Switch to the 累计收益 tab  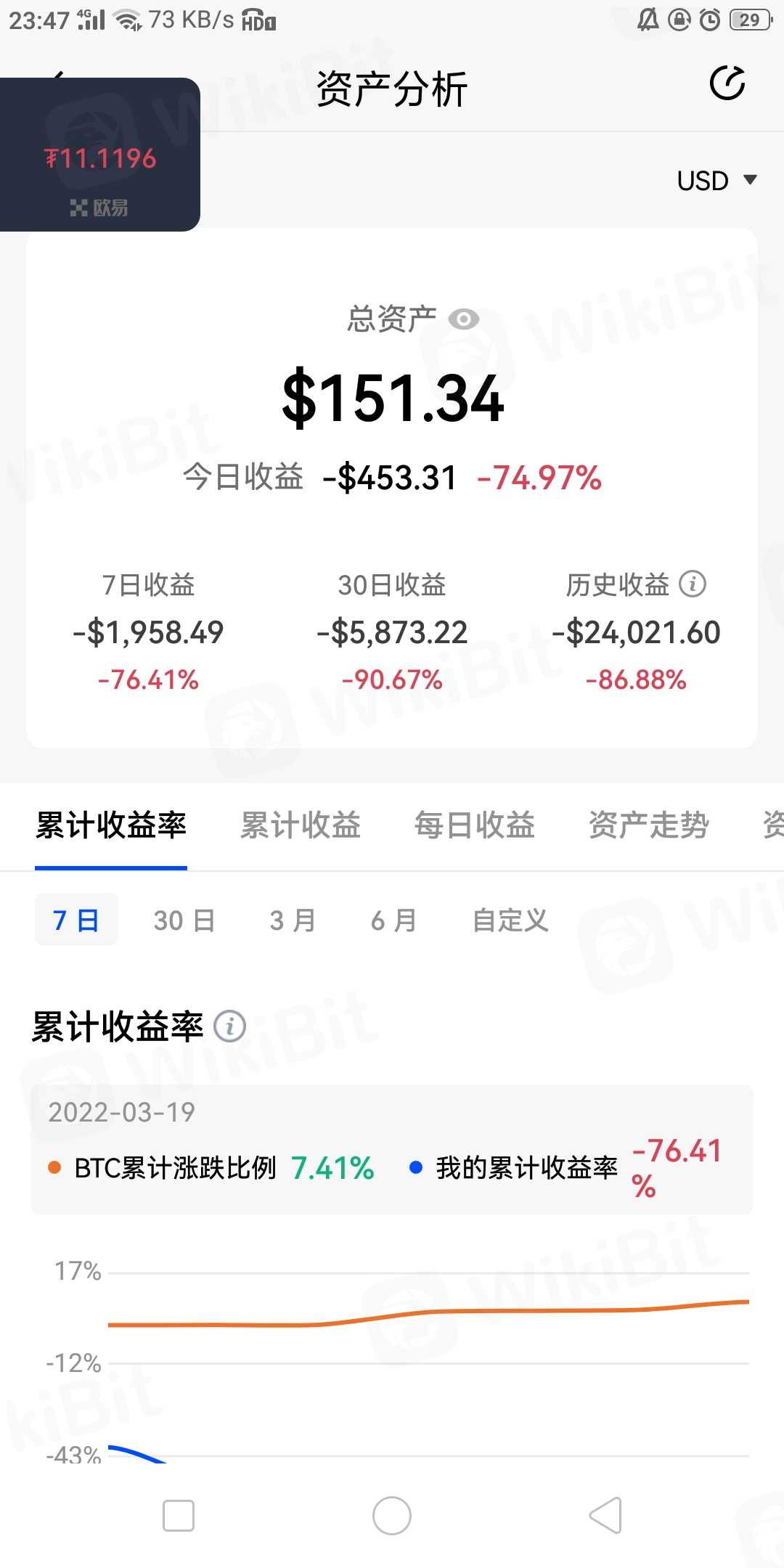(x=301, y=825)
